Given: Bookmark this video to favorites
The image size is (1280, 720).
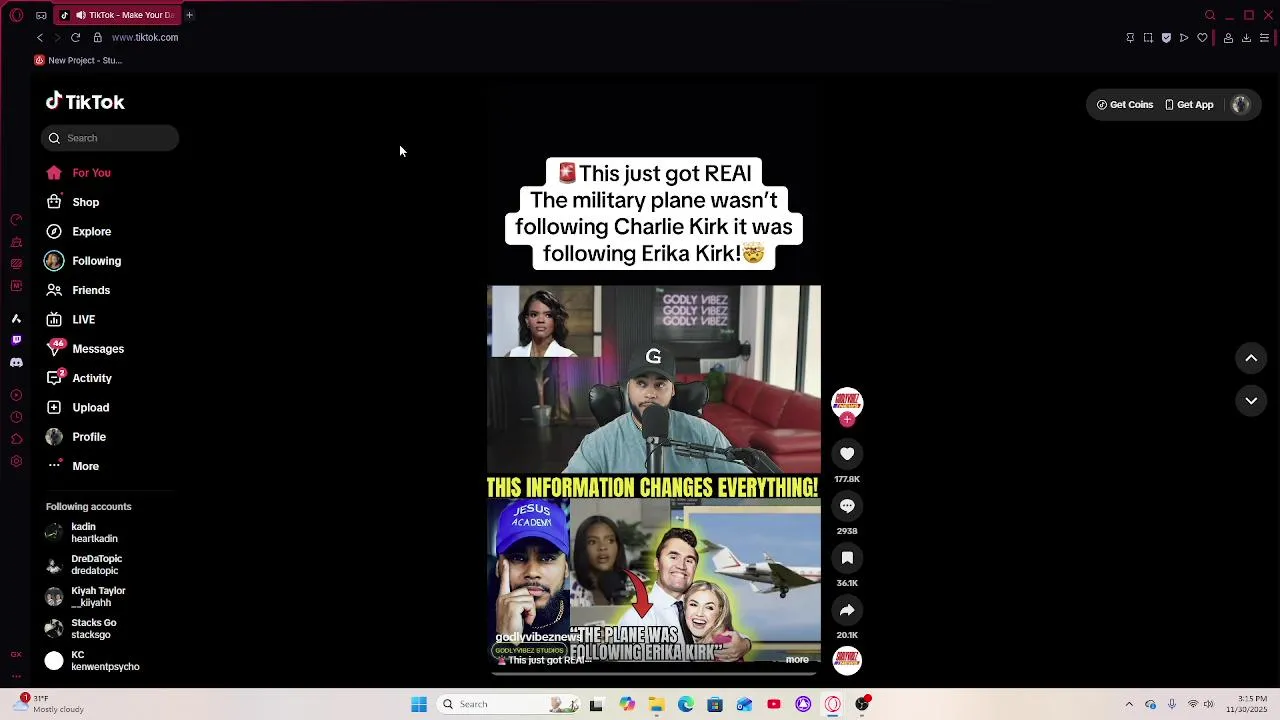Looking at the screenshot, I should tap(847, 558).
